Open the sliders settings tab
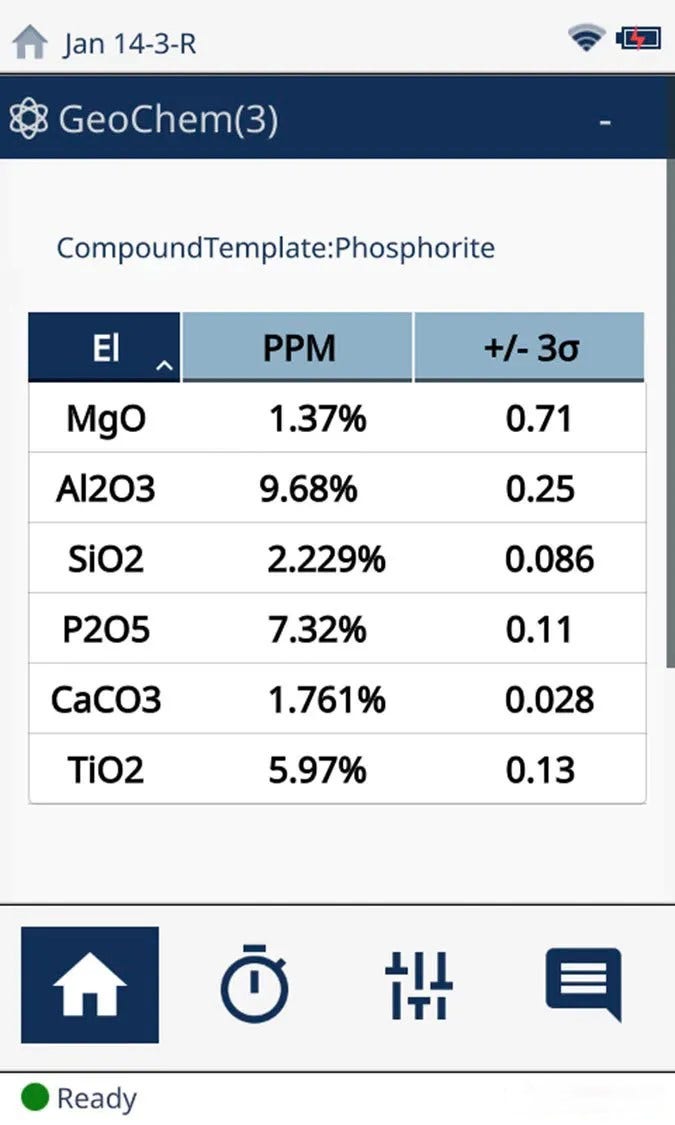The height and width of the screenshot is (1125, 675). (418, 985)
